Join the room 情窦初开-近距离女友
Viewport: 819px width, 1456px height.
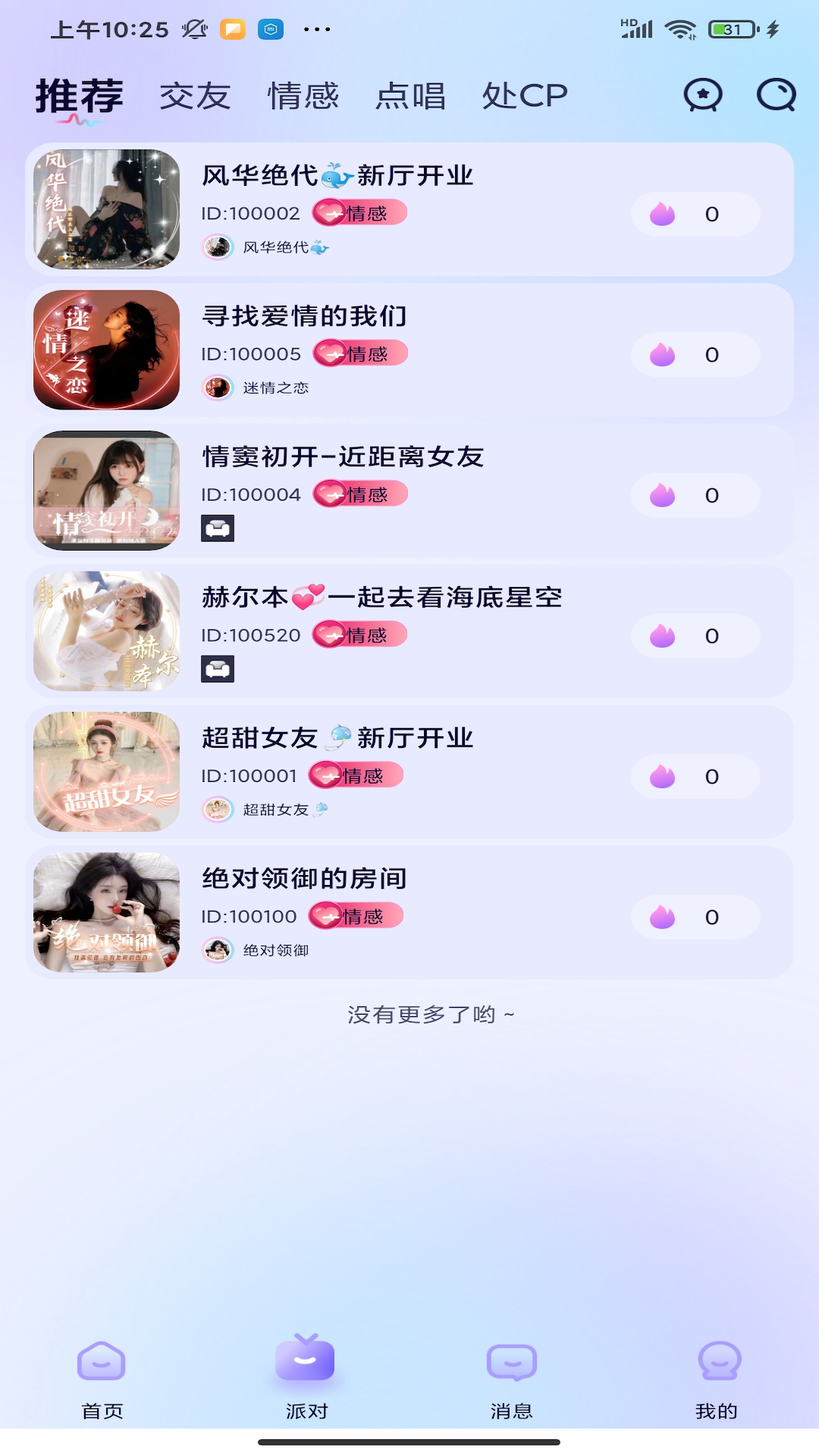[409, 491]
